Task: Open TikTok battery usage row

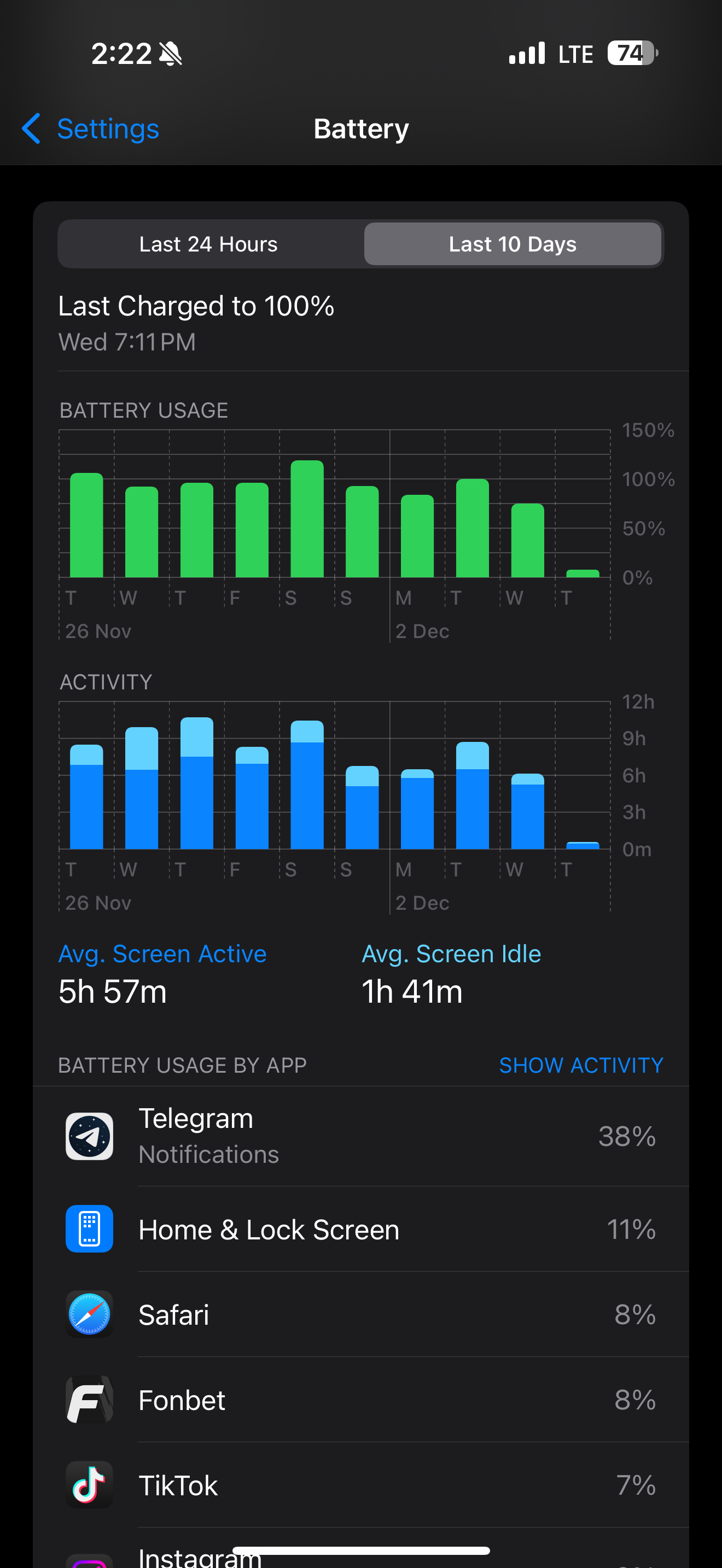Action: point(360,1485)
